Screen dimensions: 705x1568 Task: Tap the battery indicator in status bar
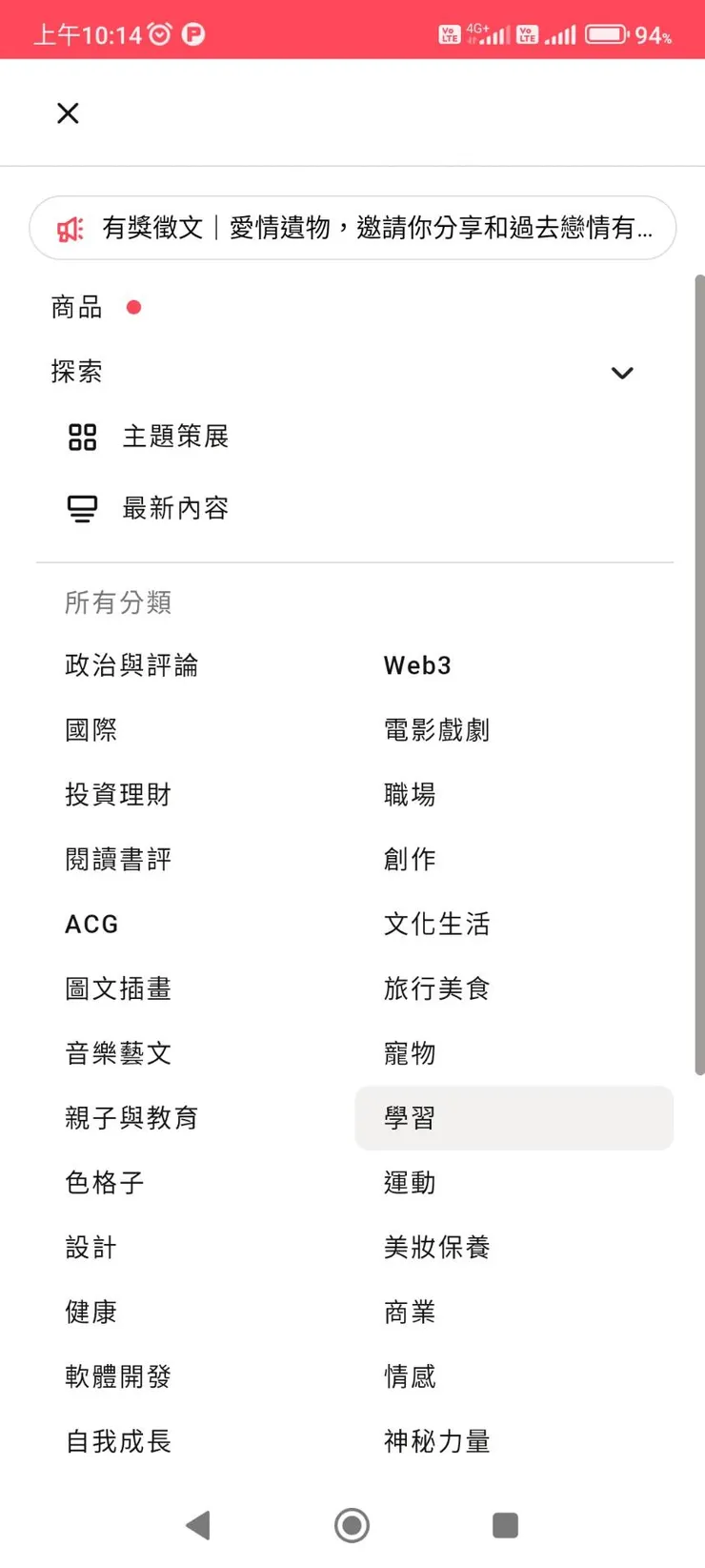pyautogui.click(x=607, y=35)
